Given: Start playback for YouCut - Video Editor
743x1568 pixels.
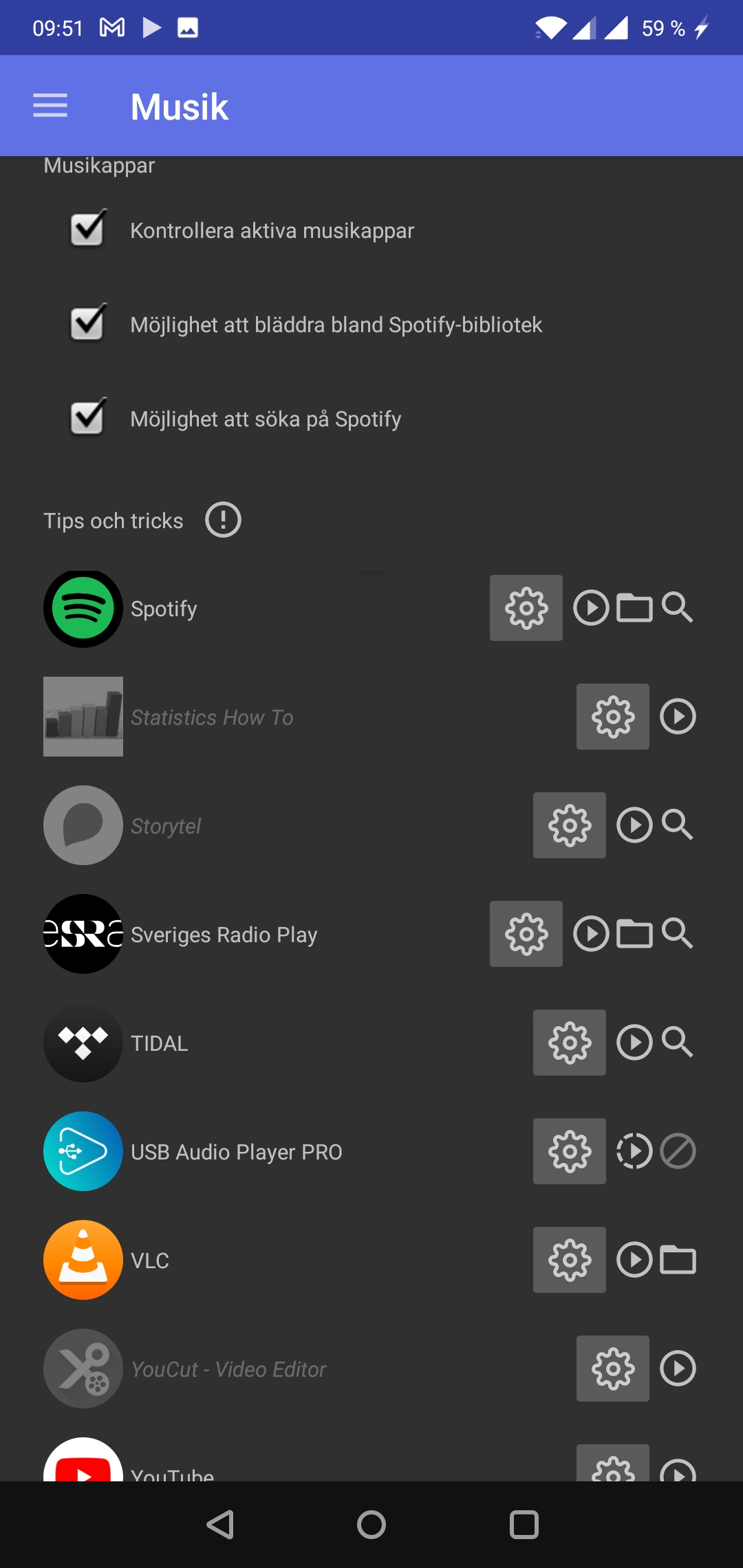Looking at the screenshot, I should [677, 1369].
